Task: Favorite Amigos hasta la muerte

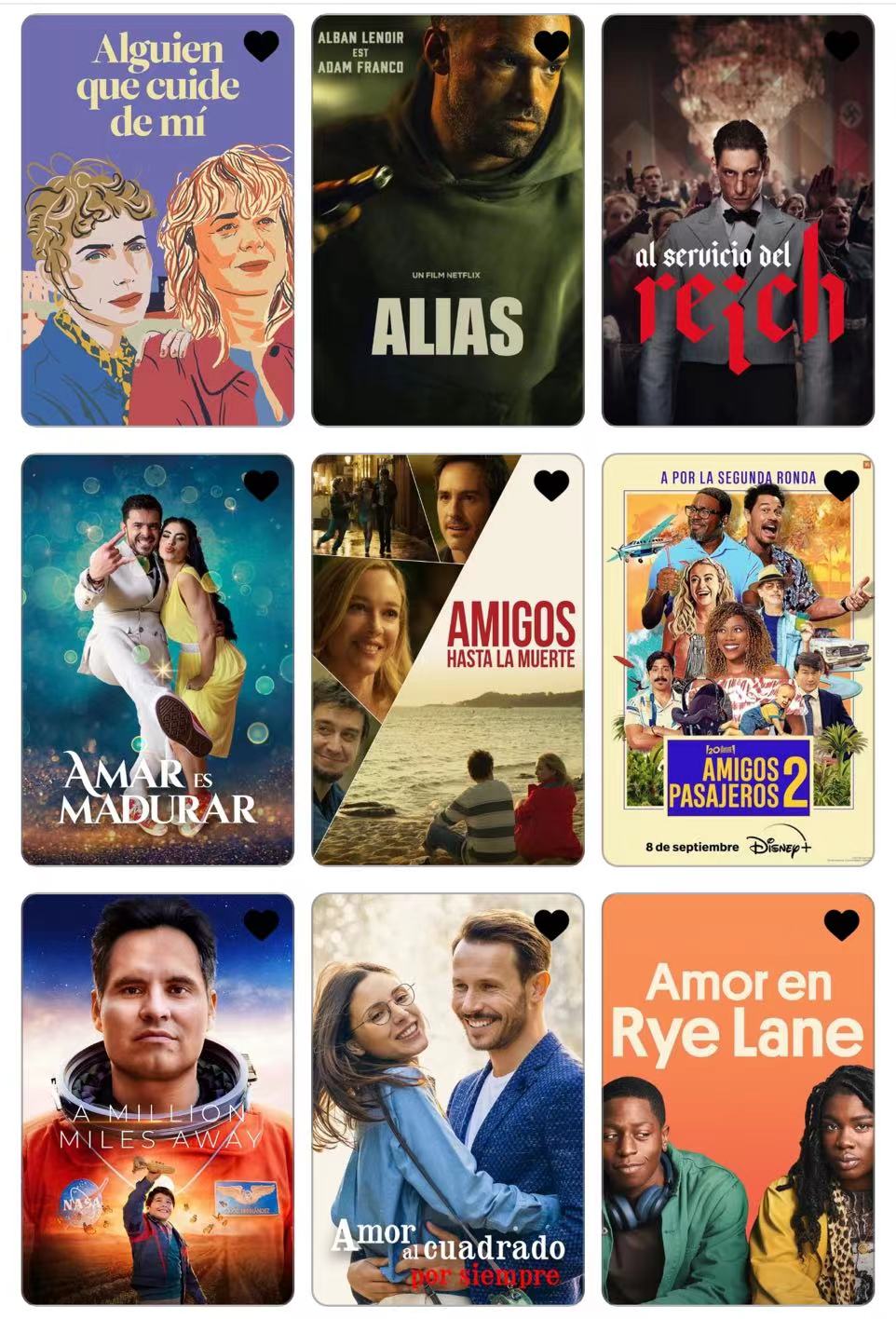Action: (551, 484)
